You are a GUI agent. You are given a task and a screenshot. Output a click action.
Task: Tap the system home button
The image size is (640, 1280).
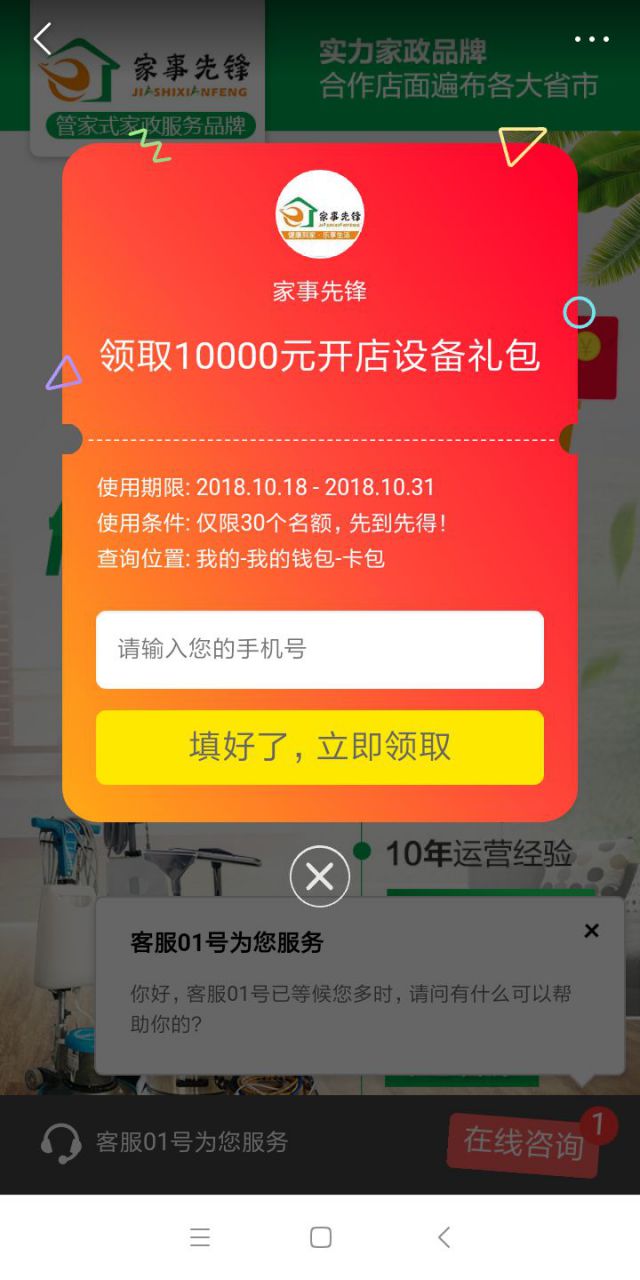(x=320, y=1238)
